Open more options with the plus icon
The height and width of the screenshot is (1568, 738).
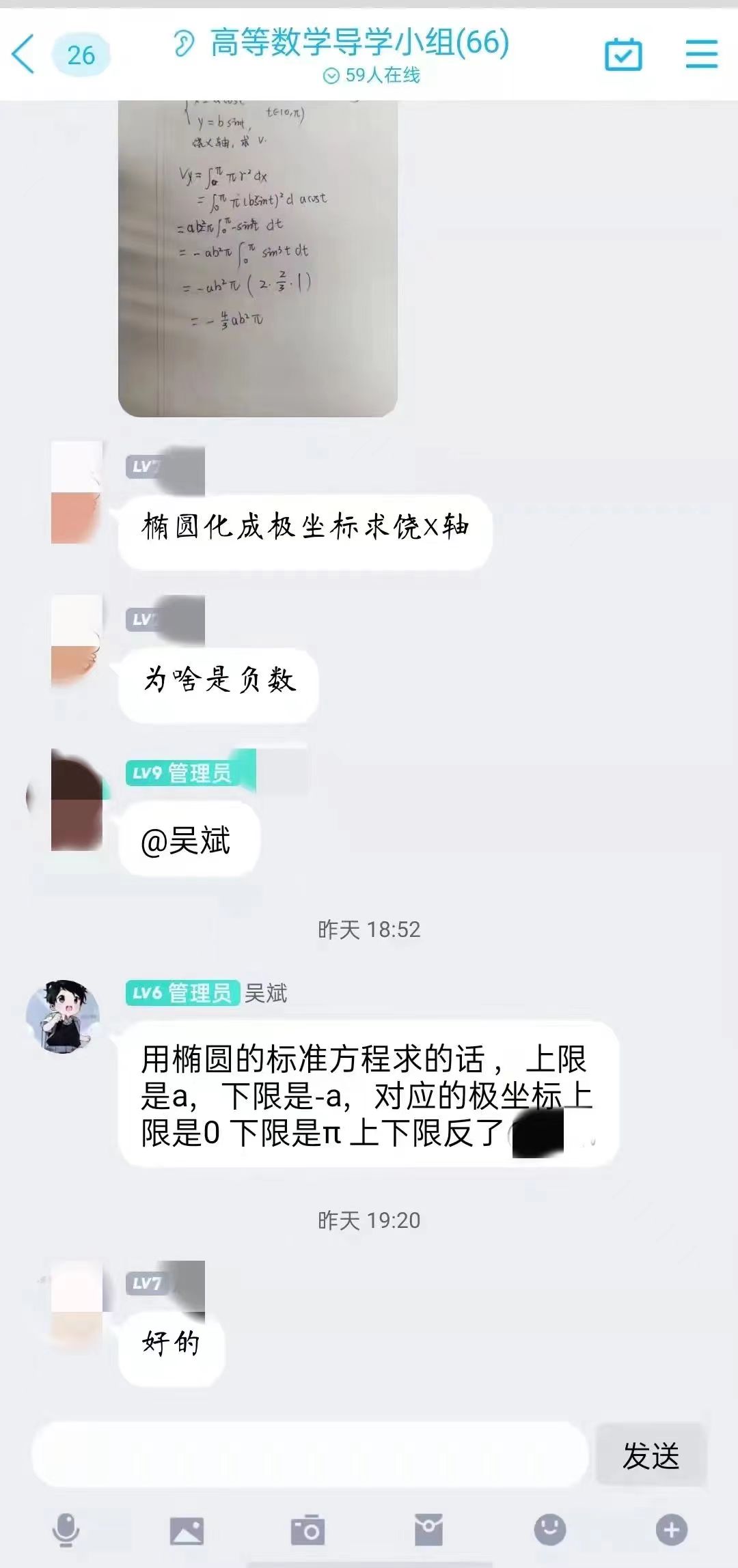671,1530
